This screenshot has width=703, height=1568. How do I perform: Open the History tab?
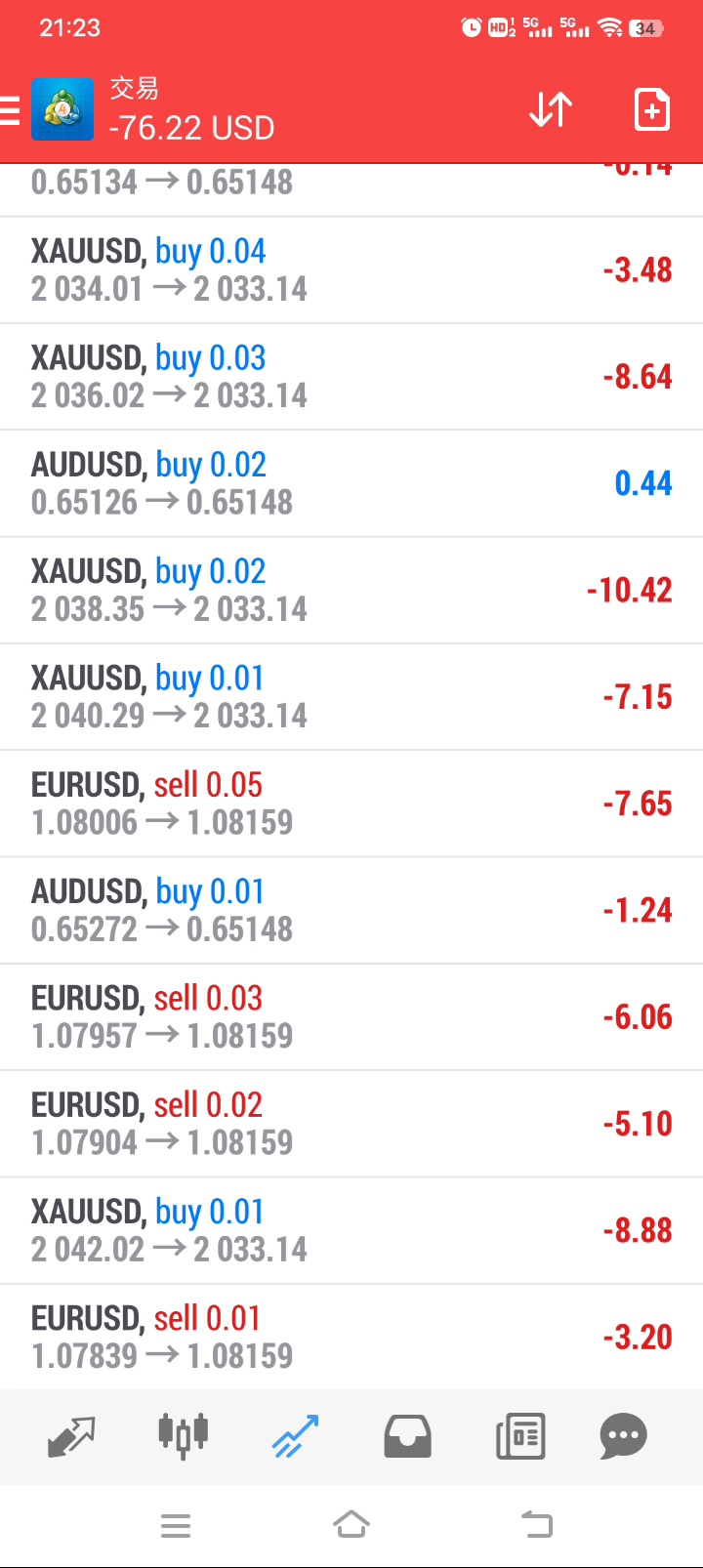[x=407, y=1436]
